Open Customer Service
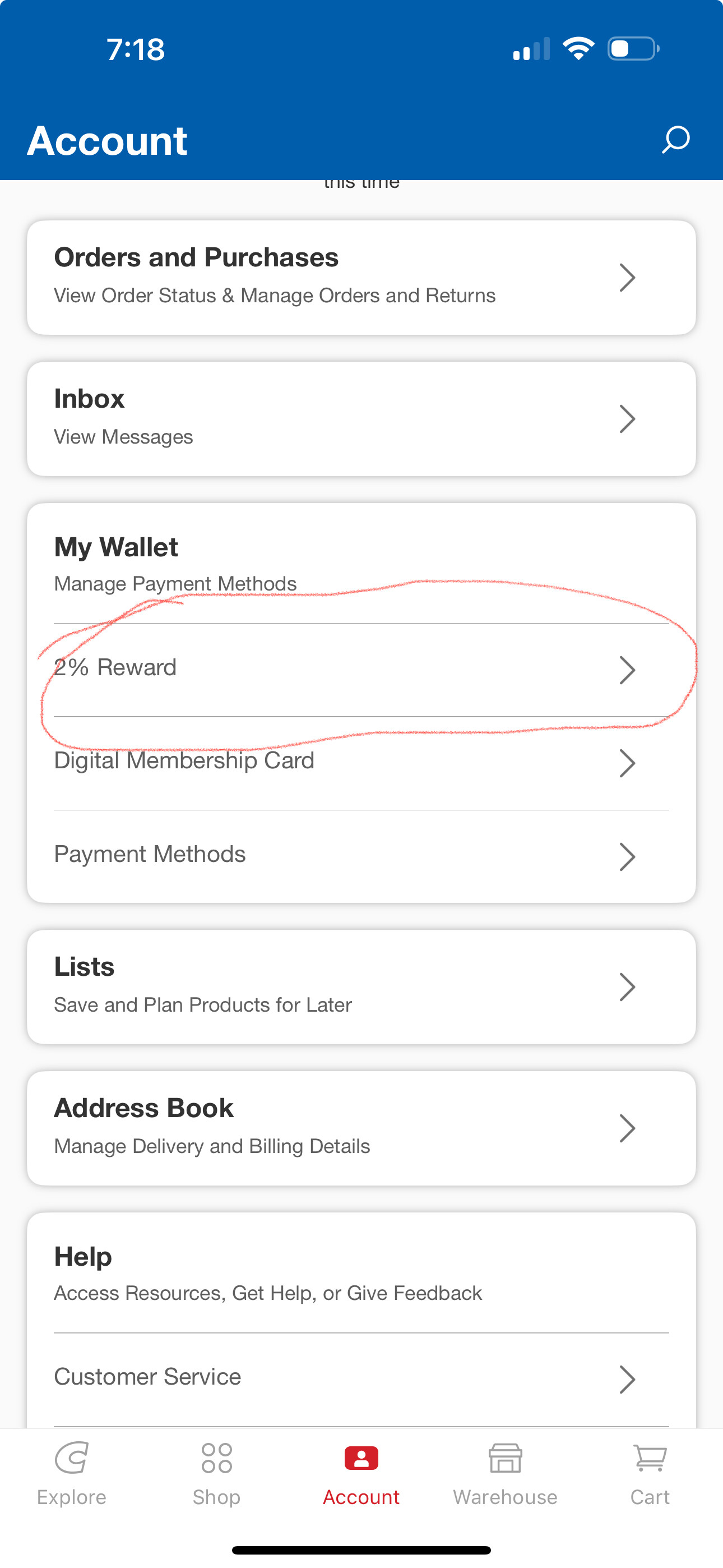 point(361,1378)
